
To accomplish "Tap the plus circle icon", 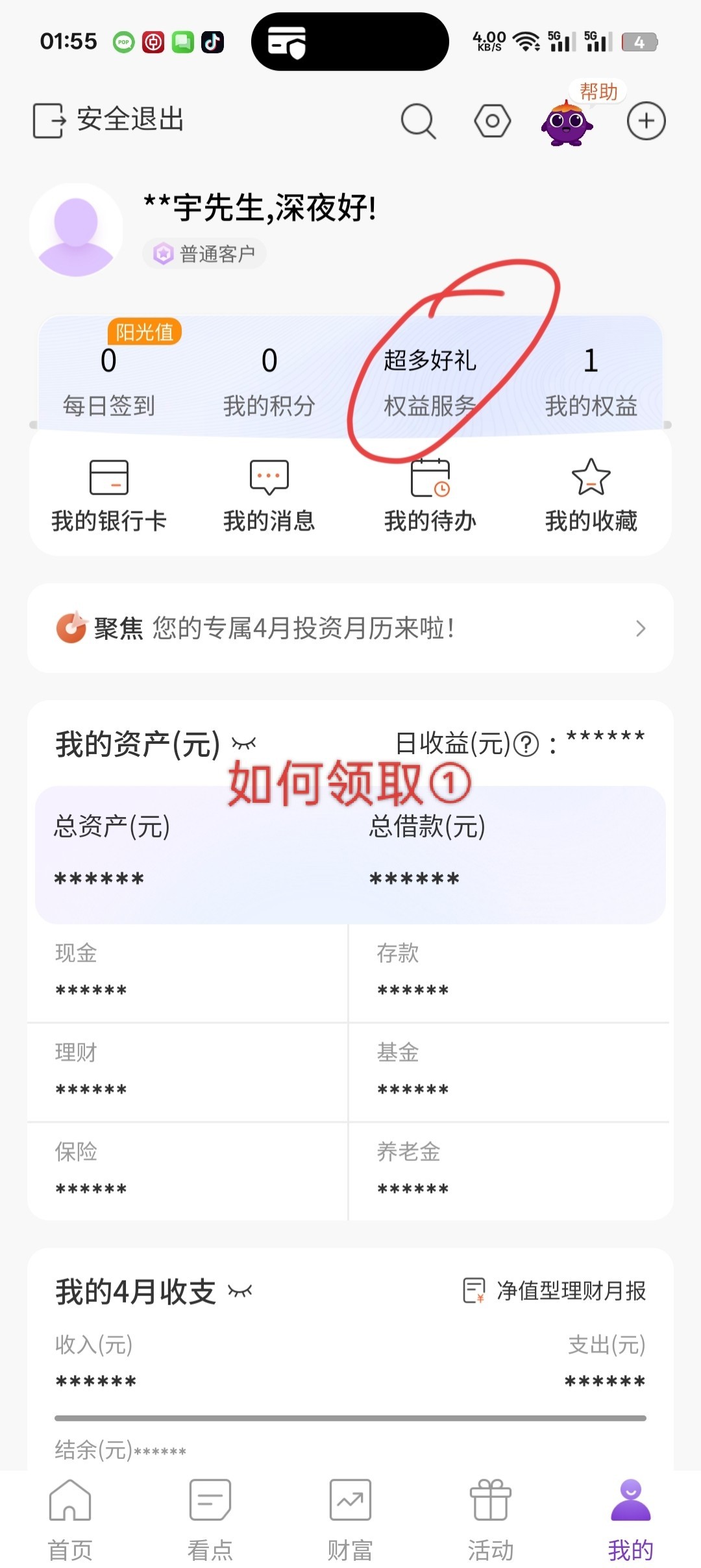I will tap(646, 121).
